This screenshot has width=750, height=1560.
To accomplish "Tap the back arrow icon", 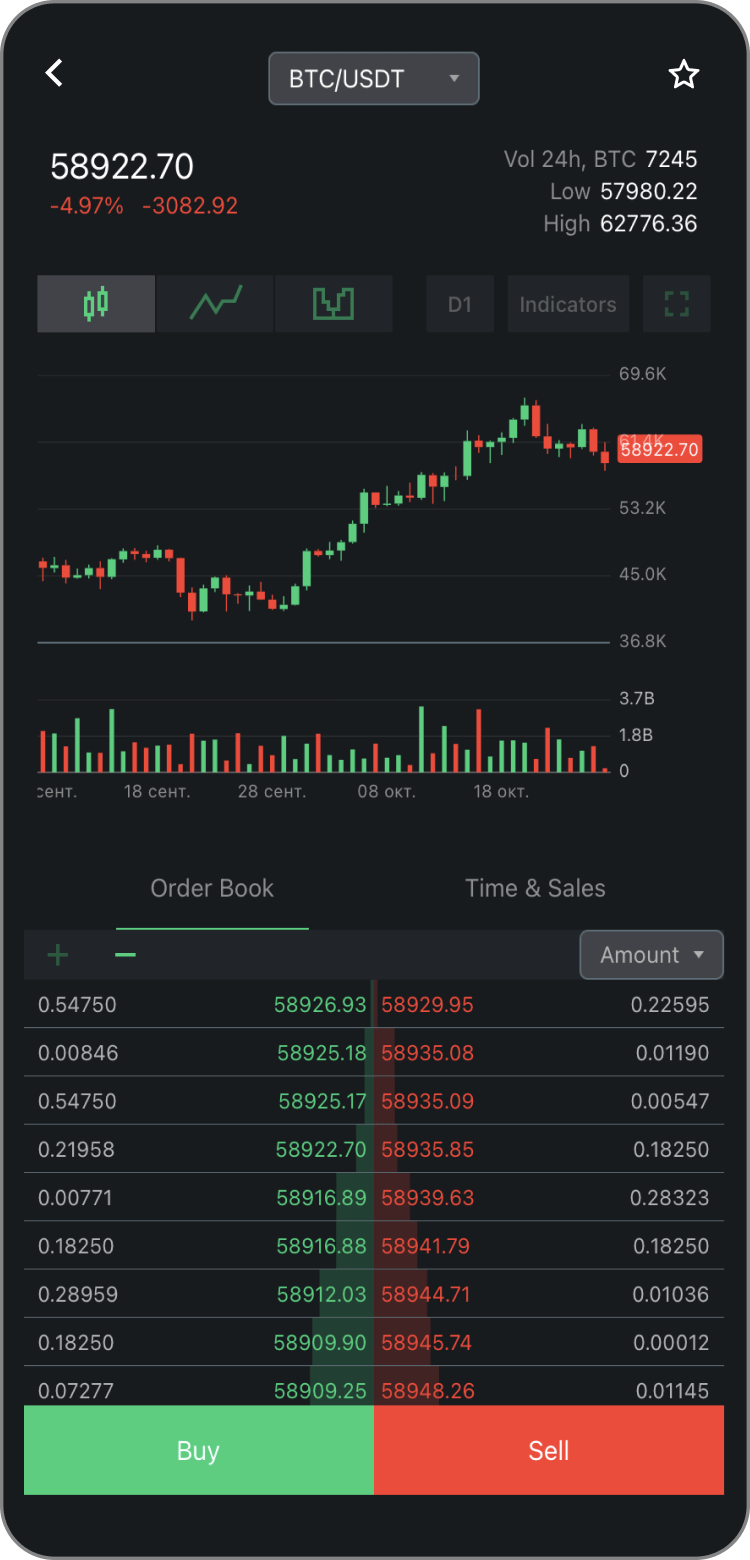I will tap(53, 73).
